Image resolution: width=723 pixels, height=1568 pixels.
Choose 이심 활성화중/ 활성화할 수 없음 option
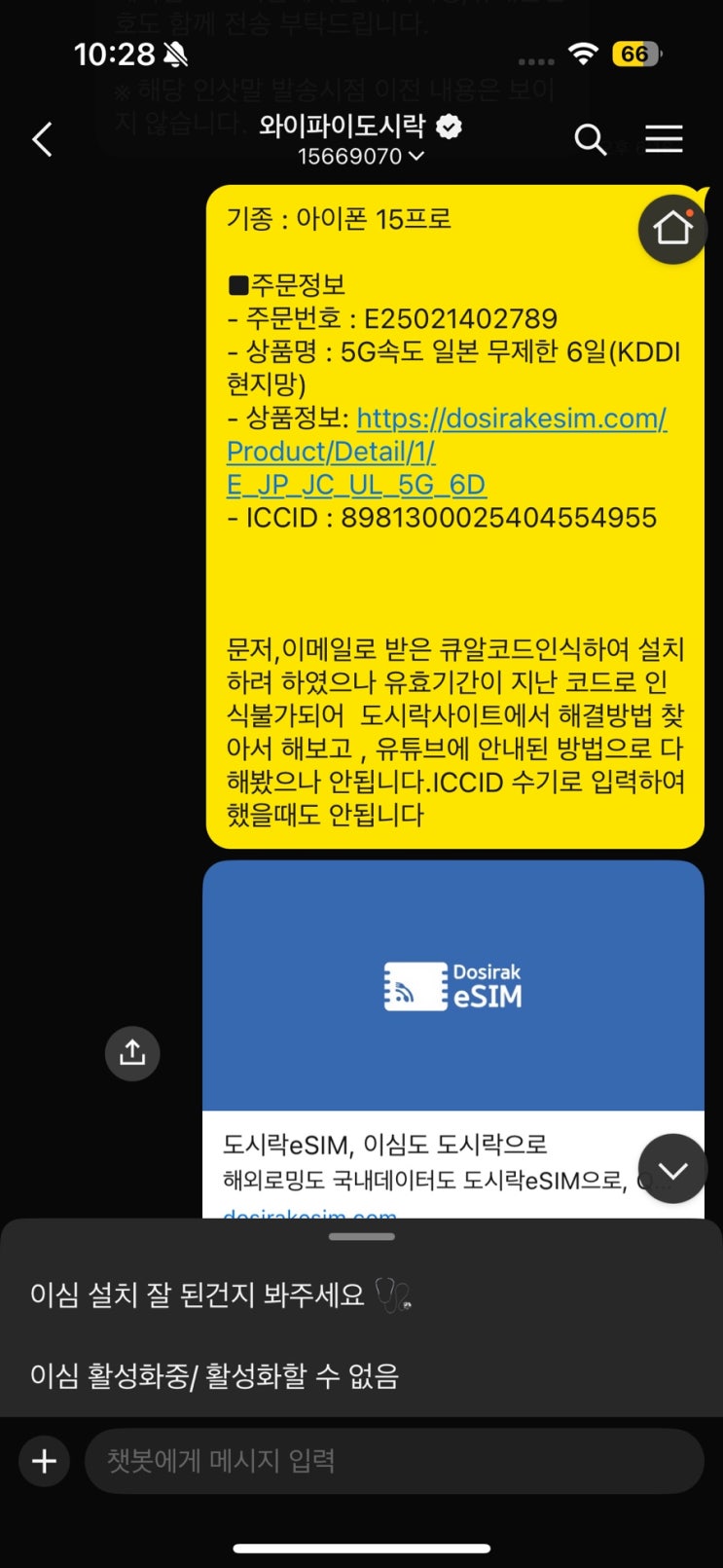[214, 1375]
